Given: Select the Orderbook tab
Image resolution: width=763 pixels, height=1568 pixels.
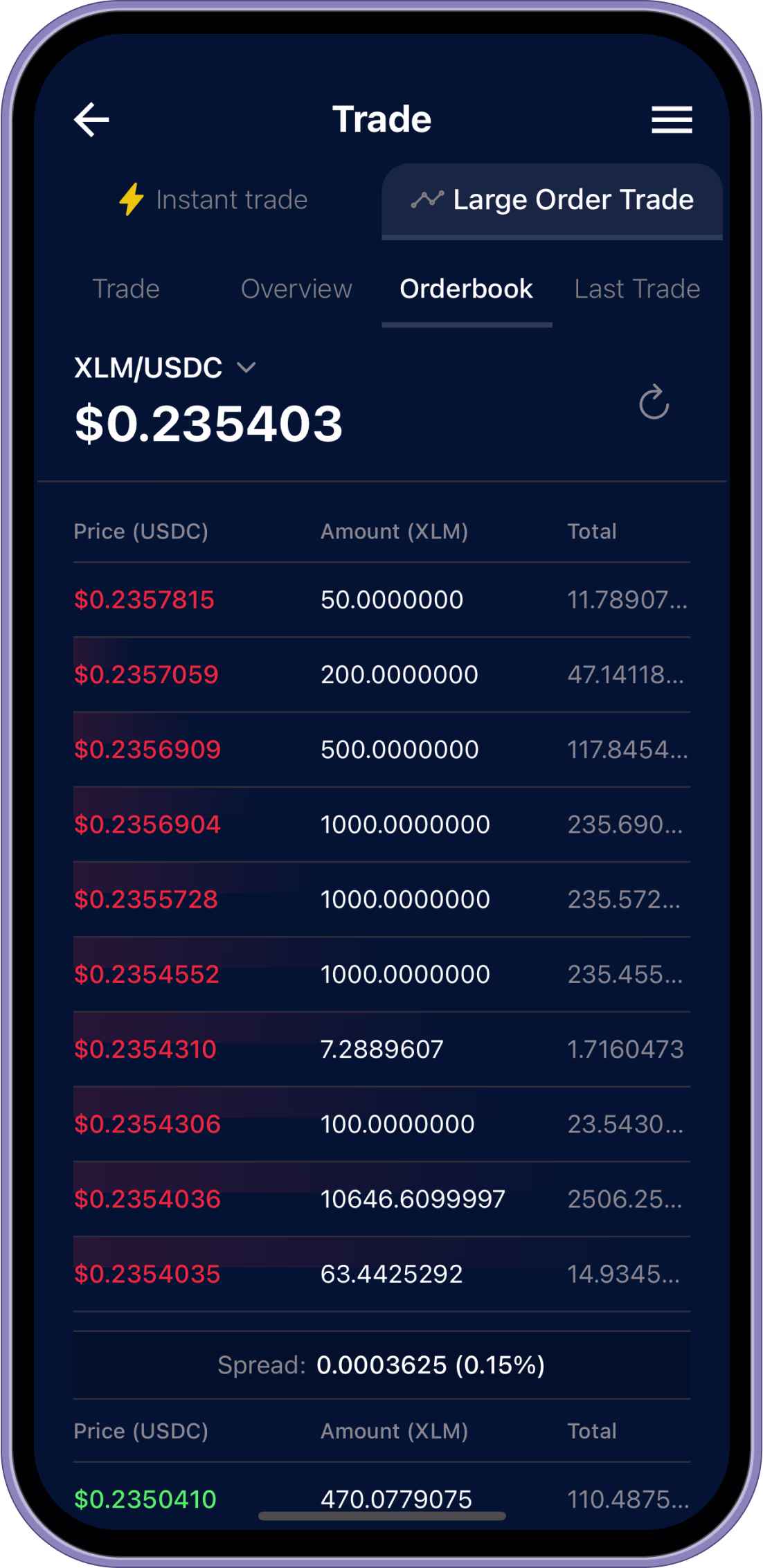Looking at the screenshot, I should tap(466, 289).
